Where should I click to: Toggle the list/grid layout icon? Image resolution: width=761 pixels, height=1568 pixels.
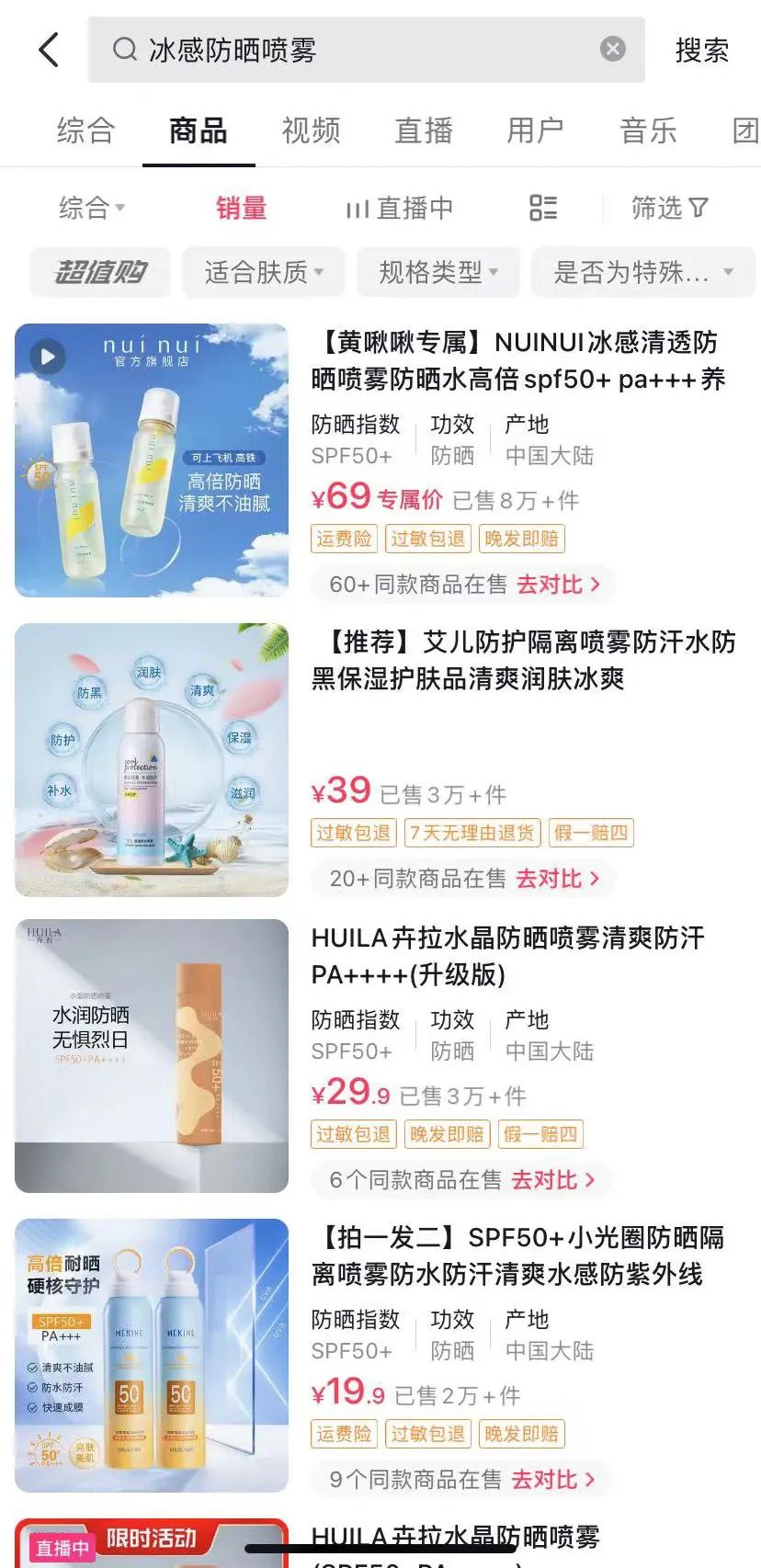543,208
